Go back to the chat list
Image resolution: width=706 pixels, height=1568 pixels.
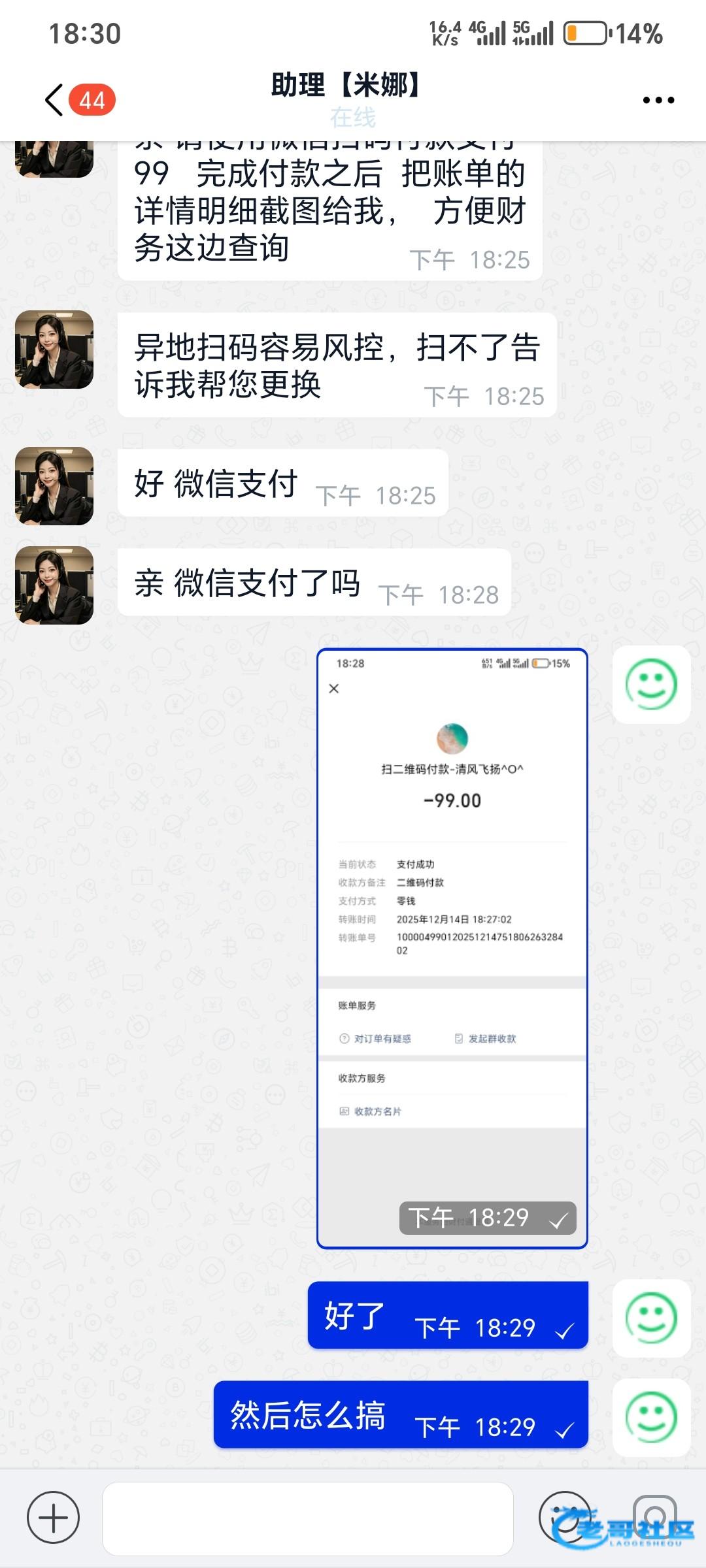coord(56,100)
